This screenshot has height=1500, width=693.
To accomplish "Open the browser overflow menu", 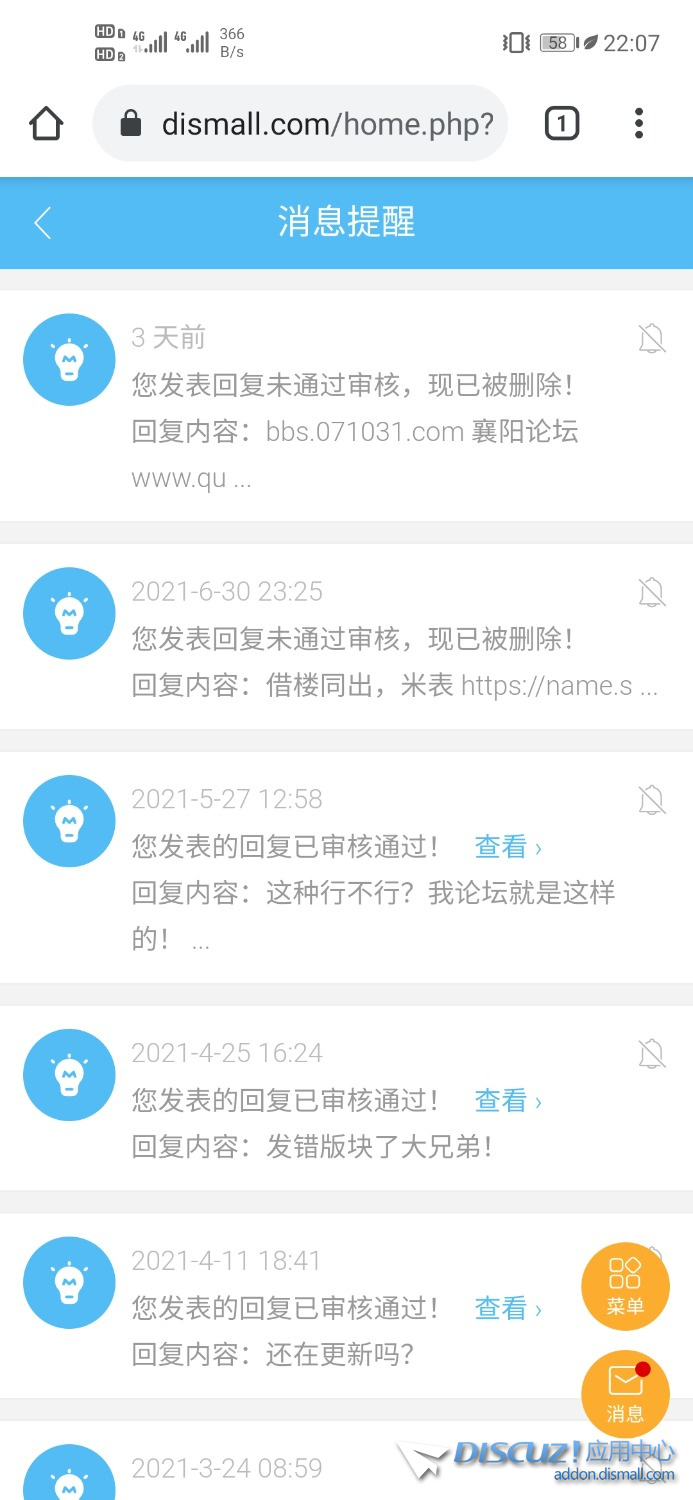I will pos(639,124).
